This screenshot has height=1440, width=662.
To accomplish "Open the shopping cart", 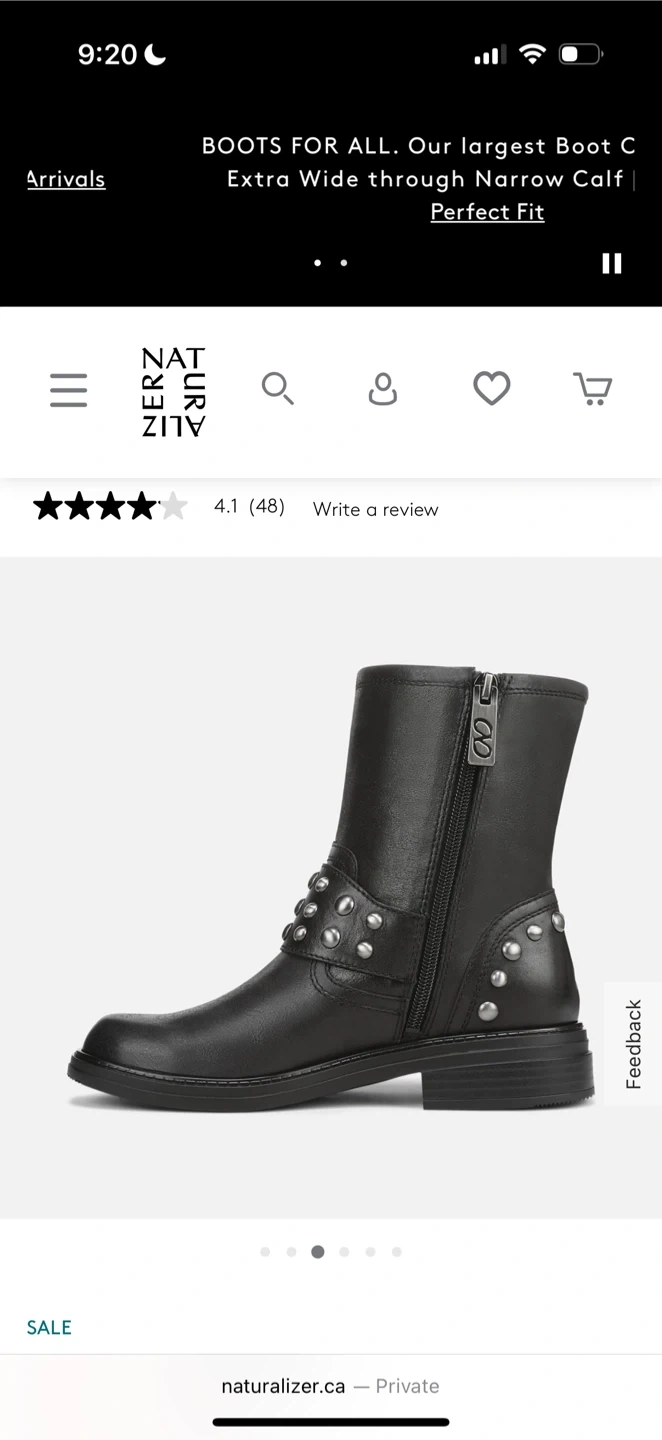I will click(x=592, y=388).
